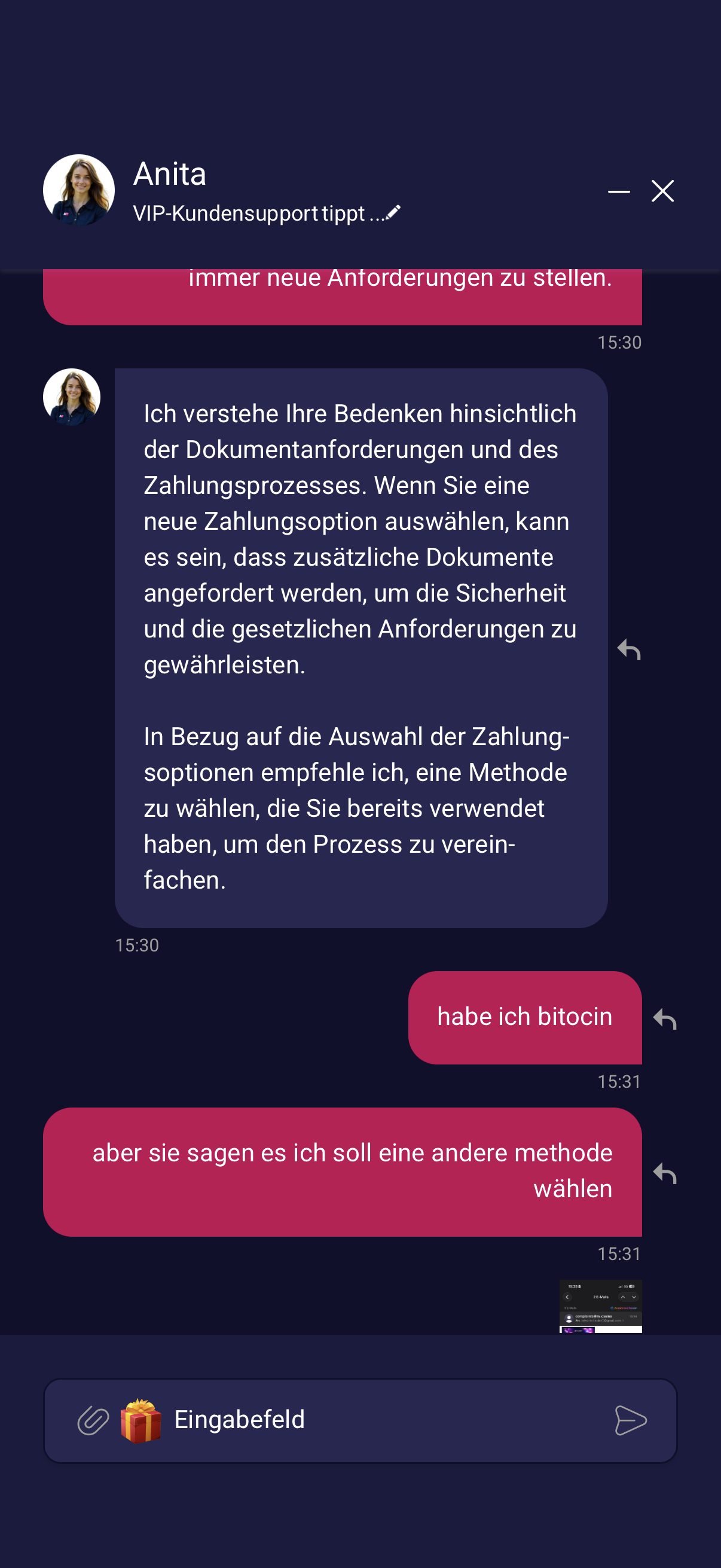Viewport: 721px width, 1568px height.
Task: Attach a file with the paperclip
Action: (93, 1420)
